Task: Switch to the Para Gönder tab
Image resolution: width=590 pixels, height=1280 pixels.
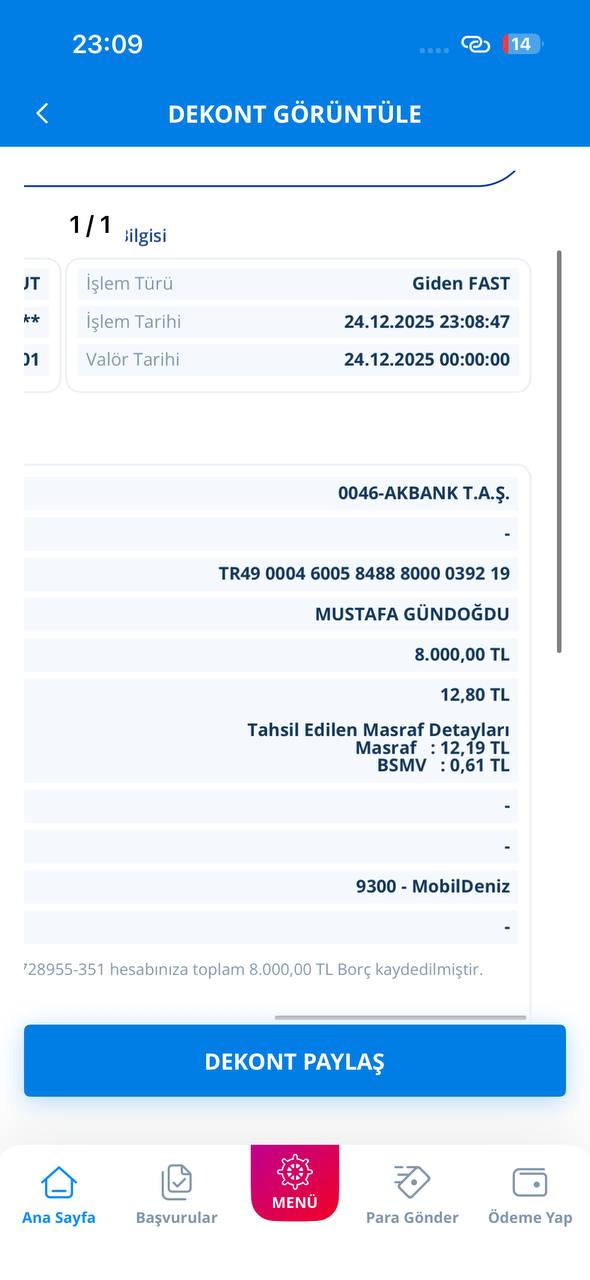Action: click(412, 1195)
